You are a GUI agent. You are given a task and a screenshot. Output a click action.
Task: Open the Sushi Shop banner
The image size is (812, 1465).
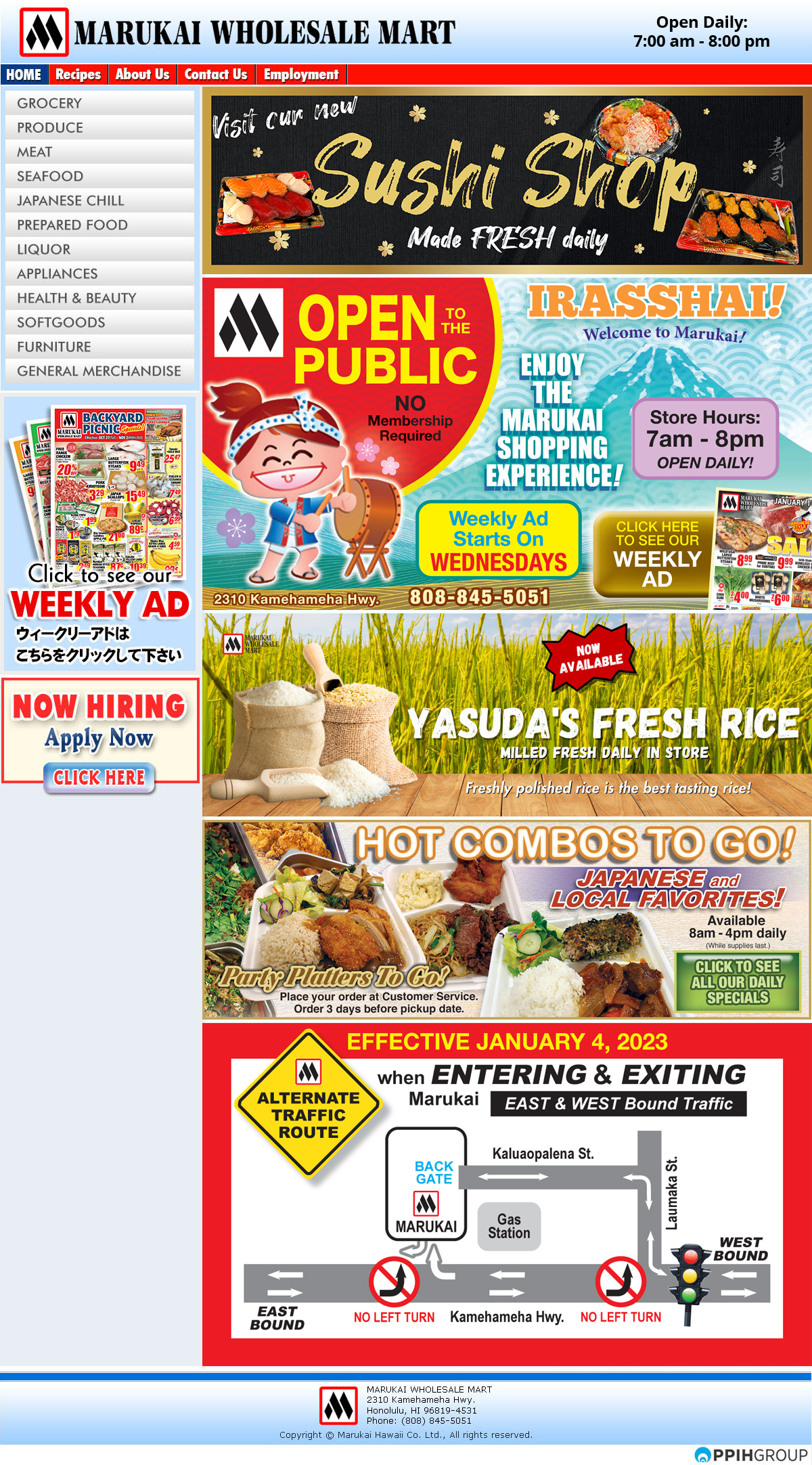(507, 180)
